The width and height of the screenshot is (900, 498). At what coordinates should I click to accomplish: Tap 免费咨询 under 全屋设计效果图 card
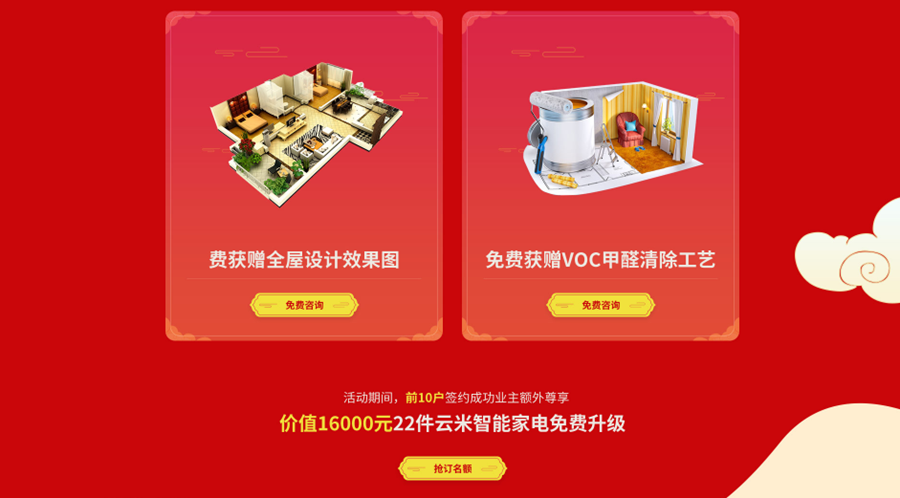click(304, 305)
